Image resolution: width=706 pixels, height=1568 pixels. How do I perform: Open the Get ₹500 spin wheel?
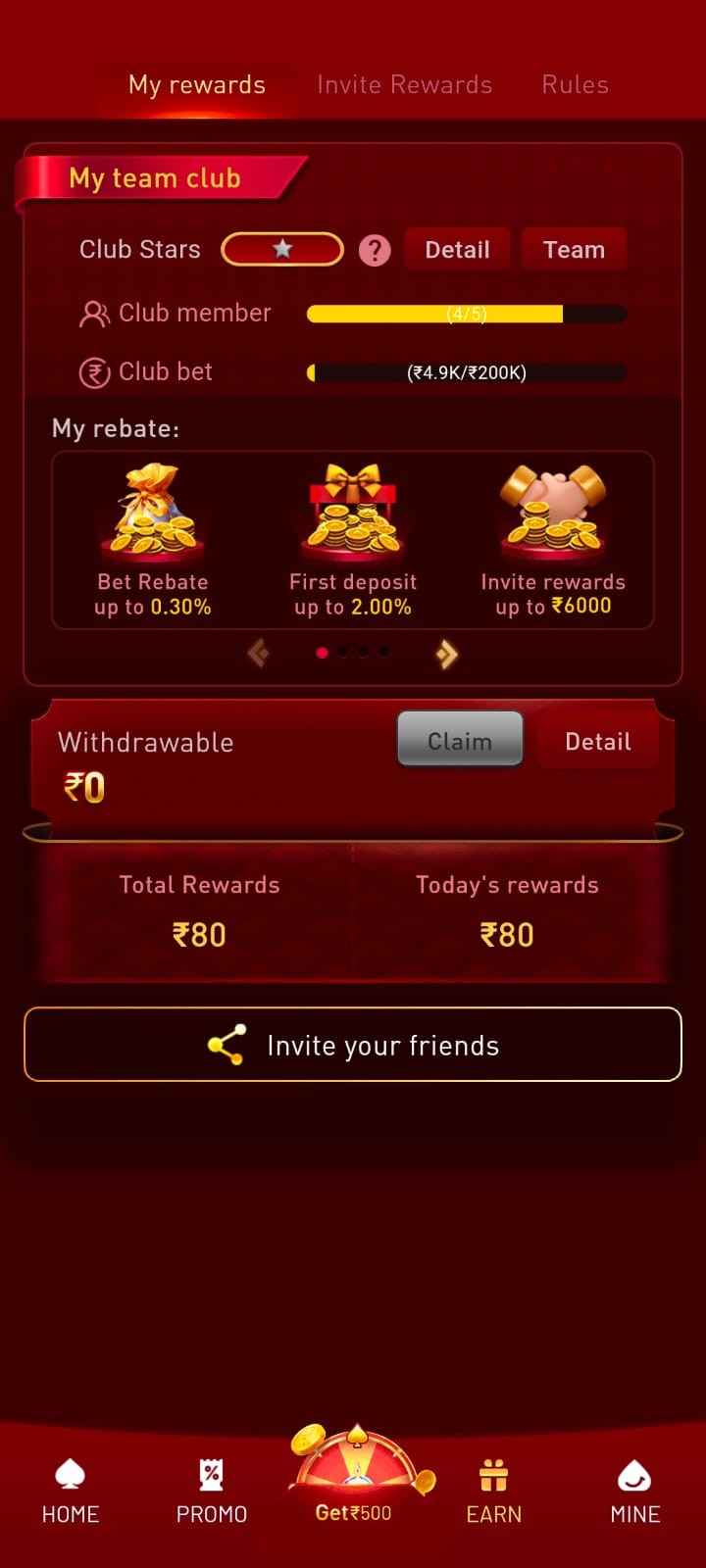354,1476
